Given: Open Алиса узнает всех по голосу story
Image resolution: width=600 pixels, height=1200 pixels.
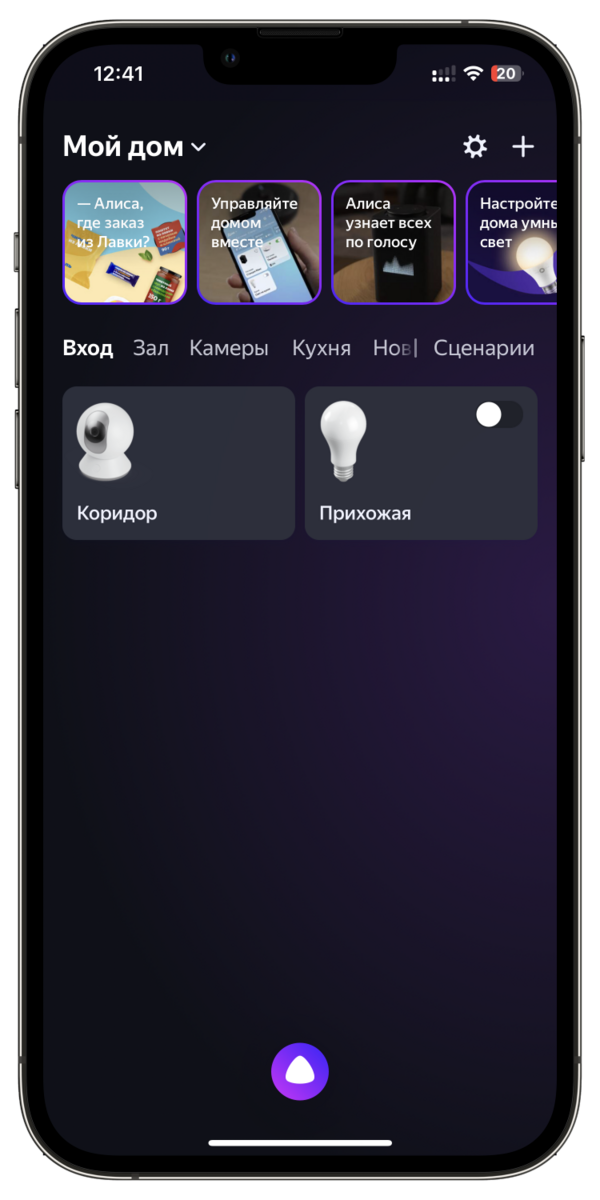Looking at the screenshot, I should point(393,242).
